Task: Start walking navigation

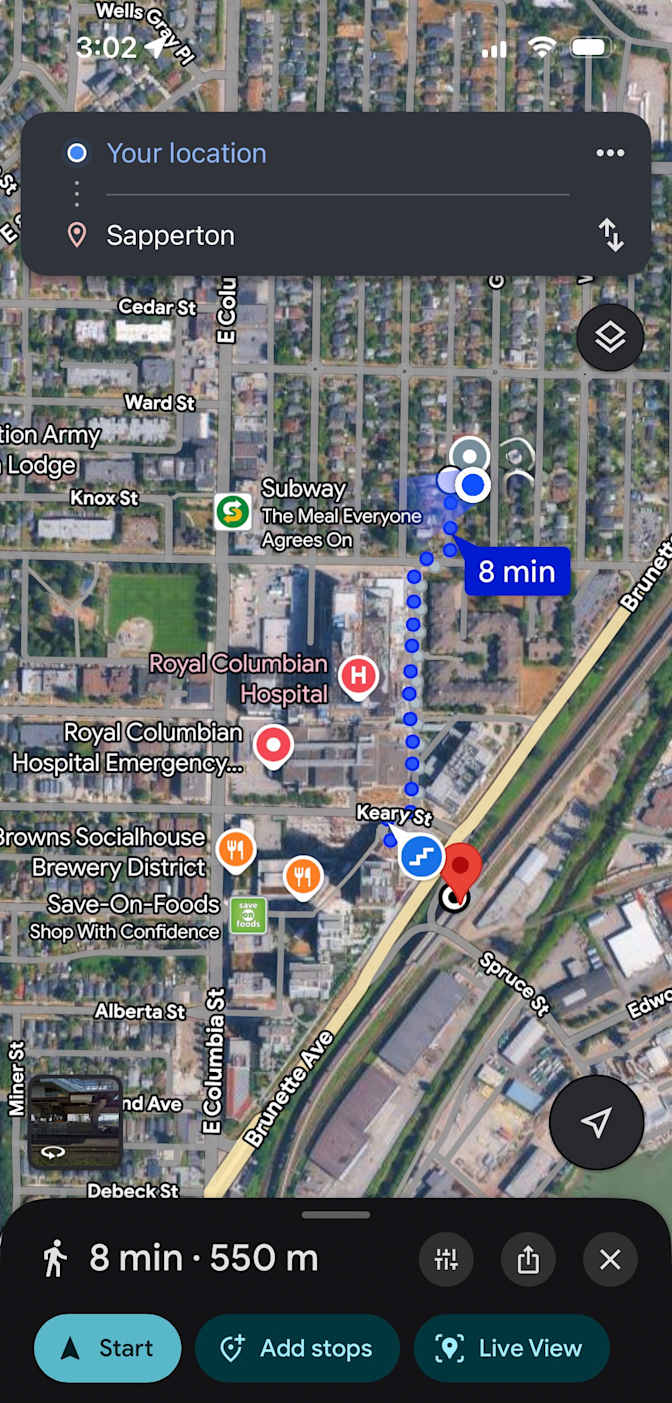Action: (108, 1348)
